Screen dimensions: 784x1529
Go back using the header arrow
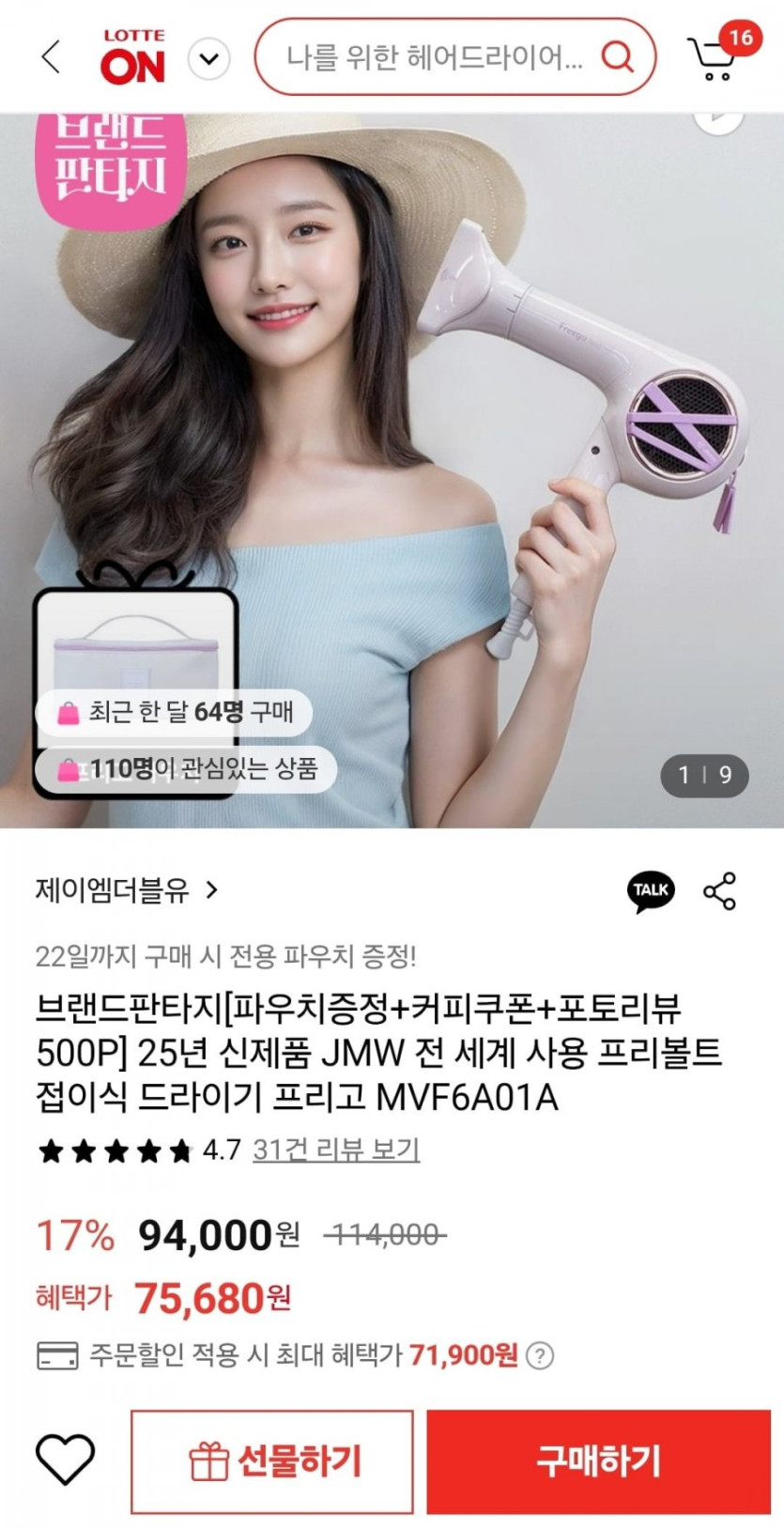[x=52, y=57]
